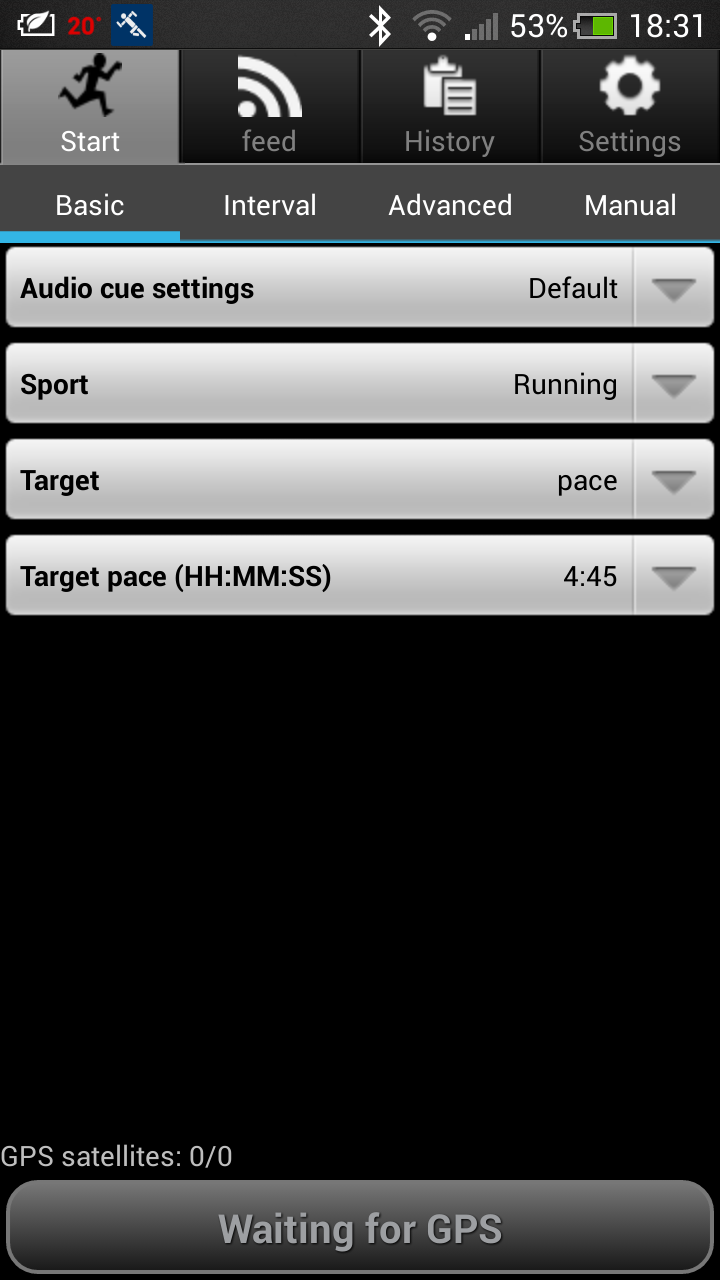
Task: Open the Advanced sub-tab
Action: pos(450,205)
